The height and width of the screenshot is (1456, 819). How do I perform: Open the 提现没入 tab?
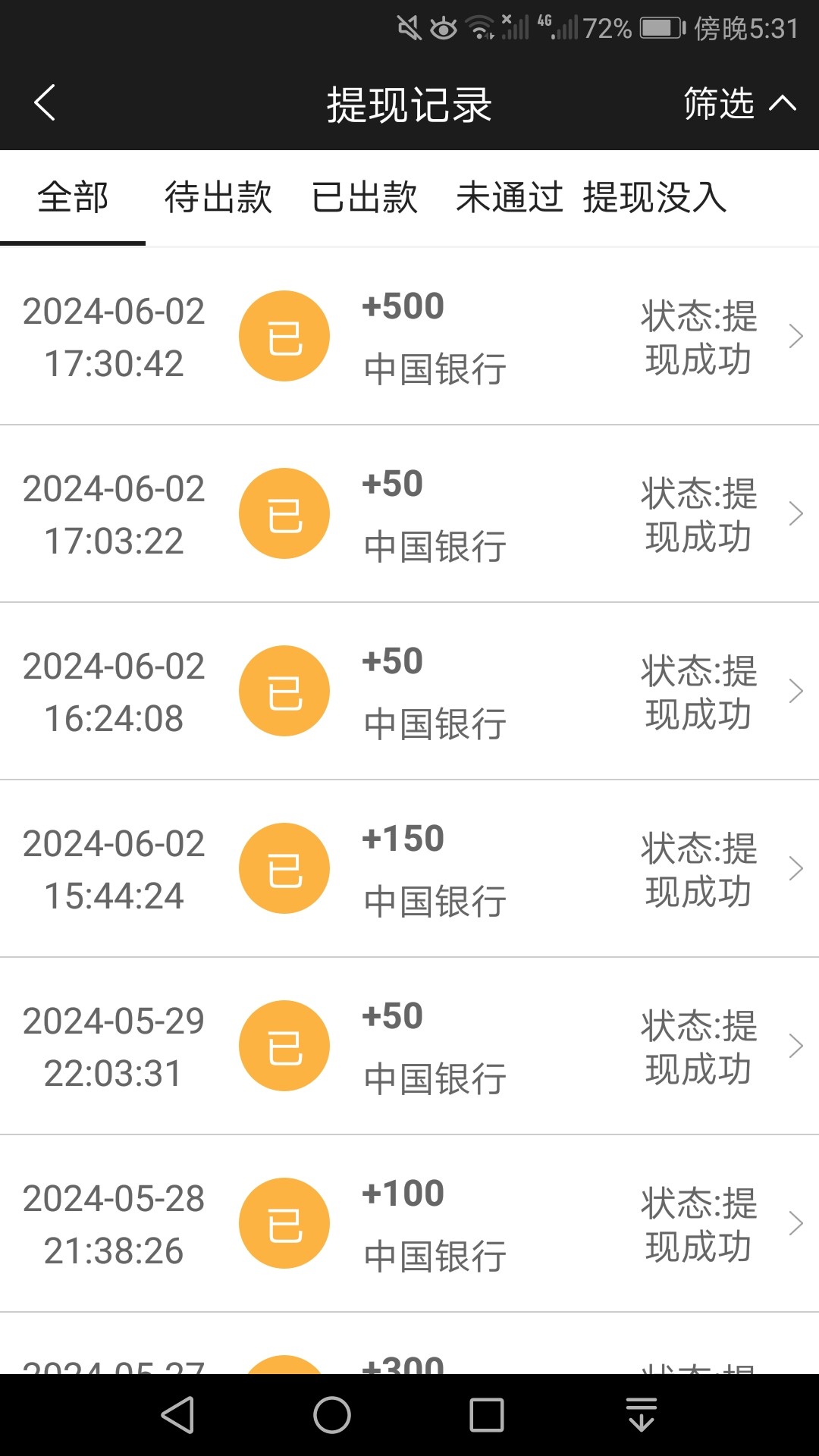click(x=655, y=198)
